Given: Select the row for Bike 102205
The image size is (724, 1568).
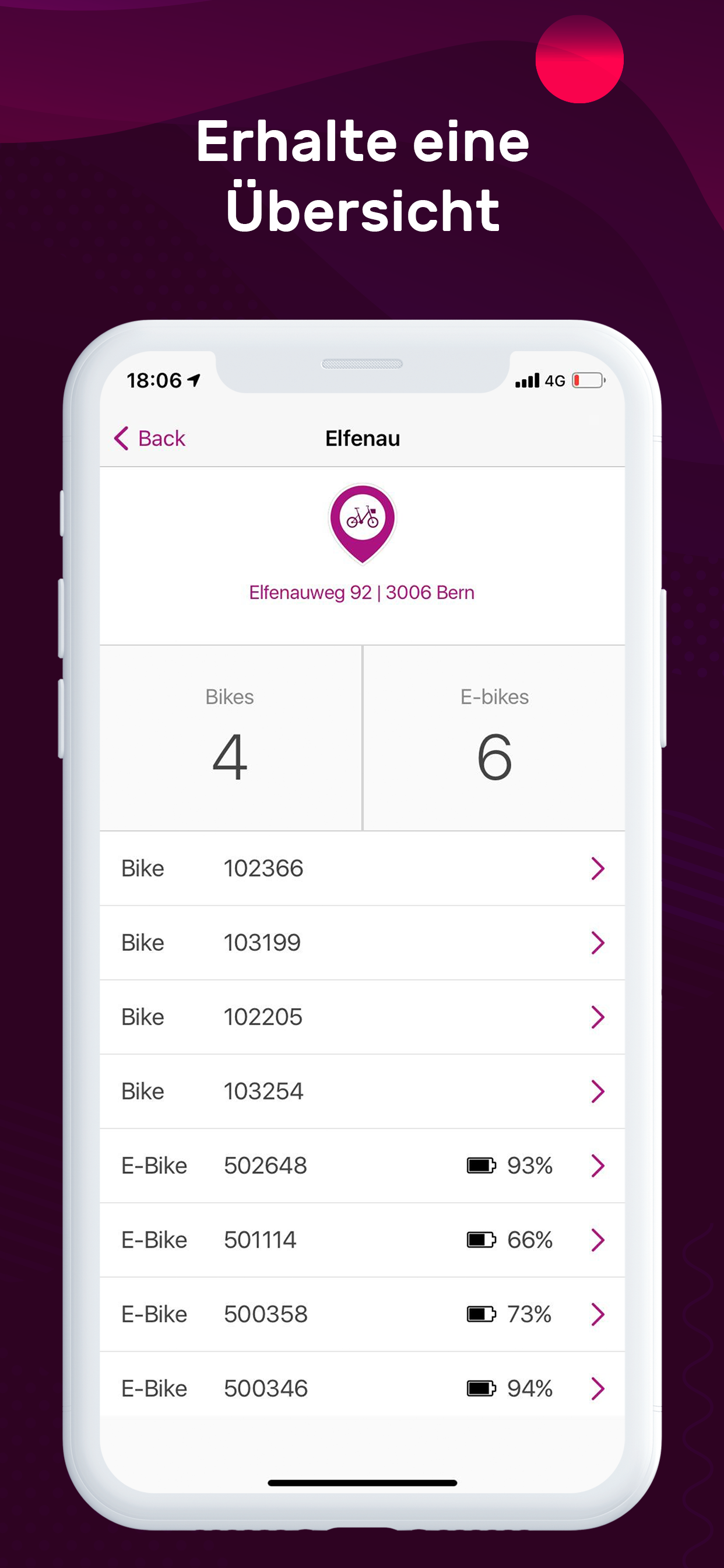Looking at the screenshot, I should [362, 1017].
